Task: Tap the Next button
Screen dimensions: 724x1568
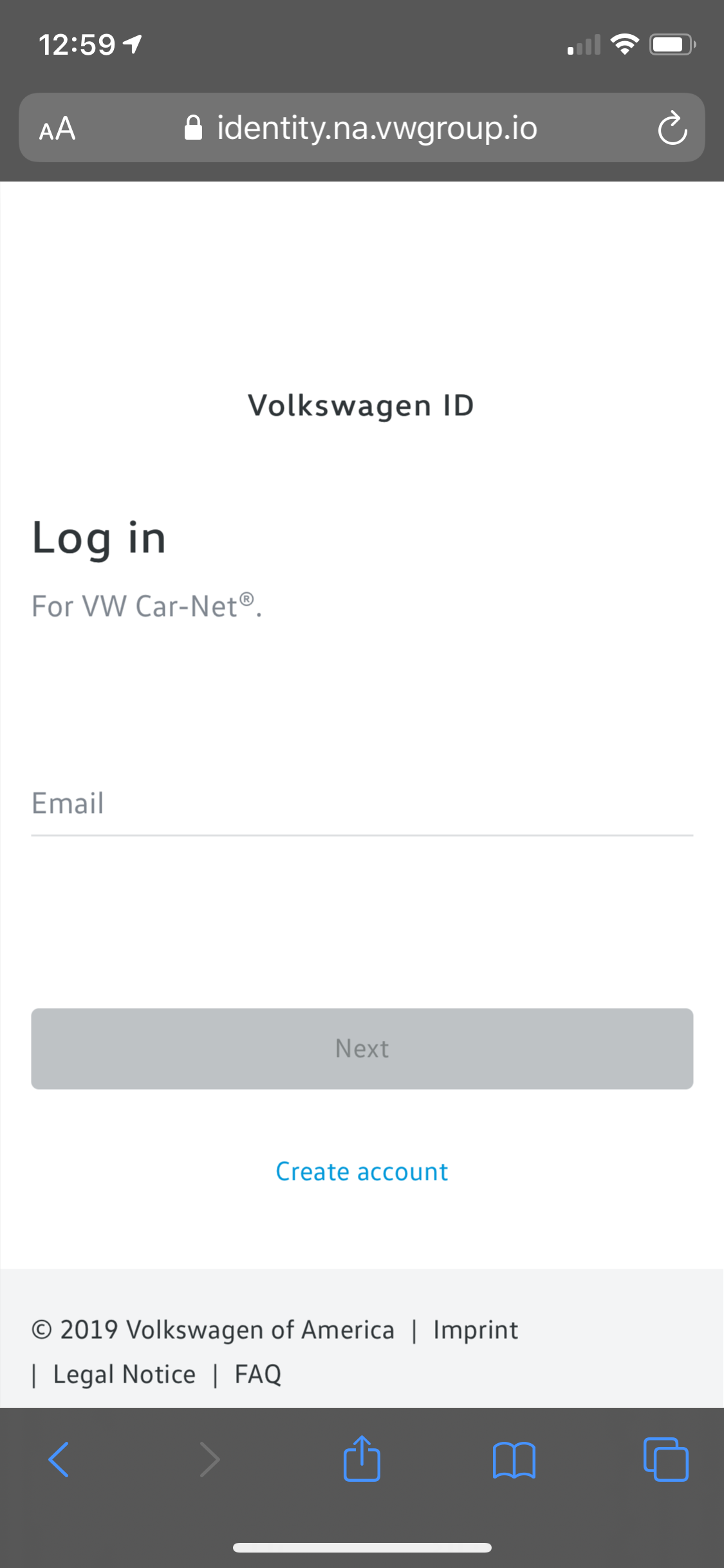Action: (362, 1049)
